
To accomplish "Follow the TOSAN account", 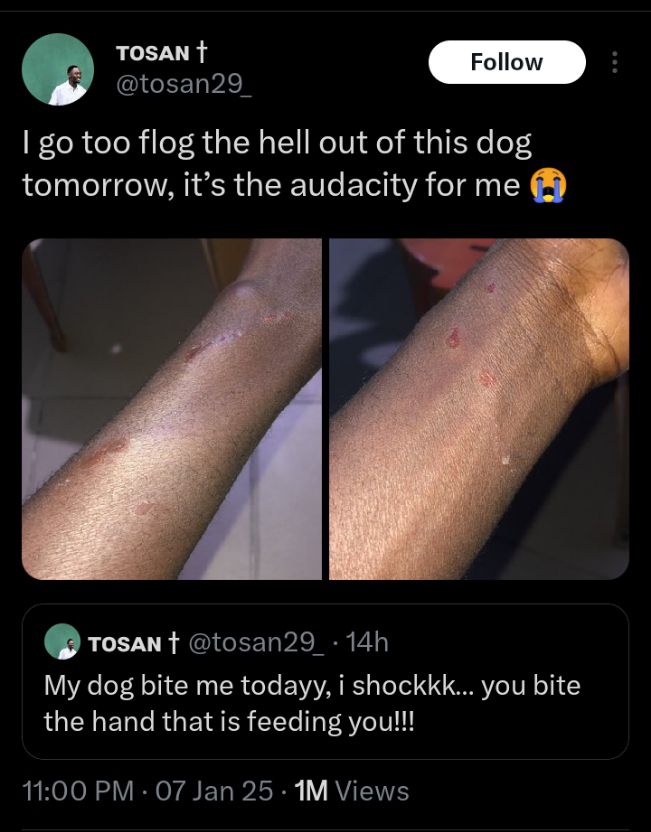I will pyautogui.click(x=506, y=62).
